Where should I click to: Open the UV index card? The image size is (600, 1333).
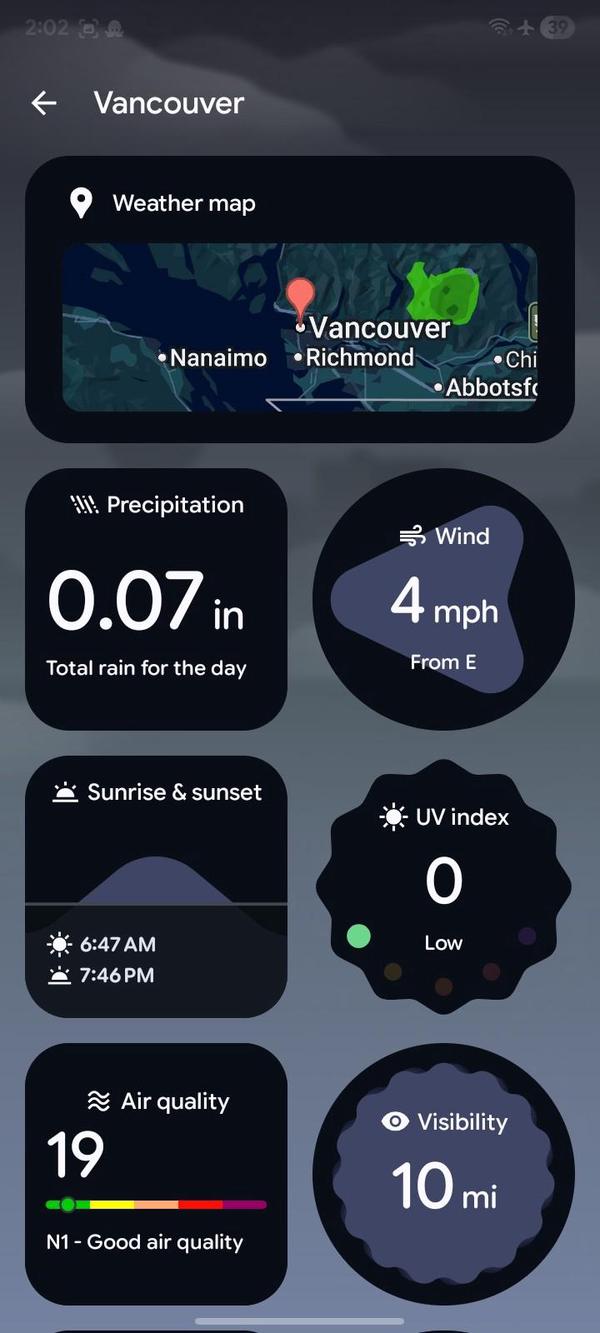(443, 880)
